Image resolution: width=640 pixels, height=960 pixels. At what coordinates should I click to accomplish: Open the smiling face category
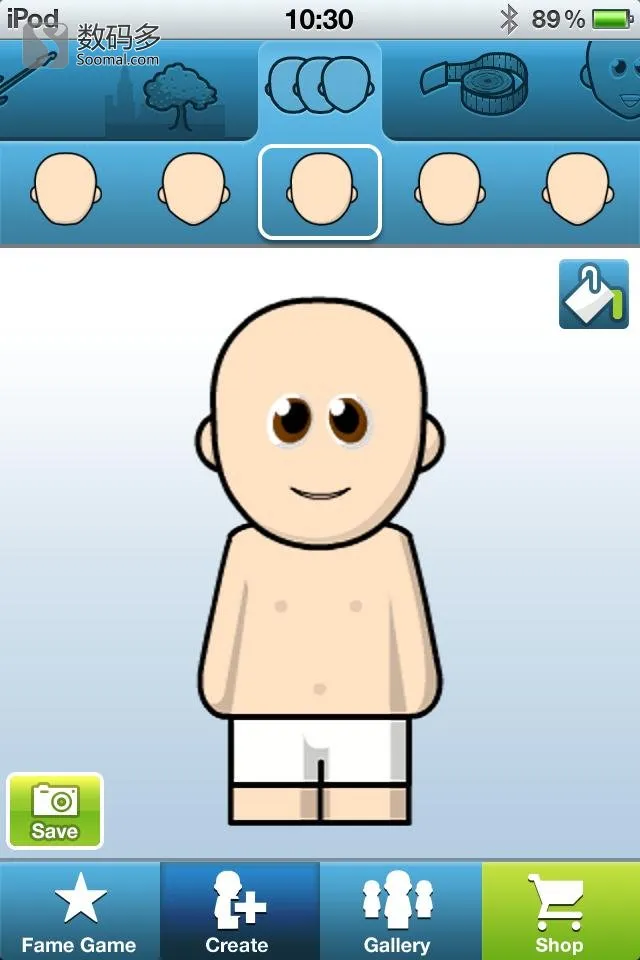(x=610, y=85)
